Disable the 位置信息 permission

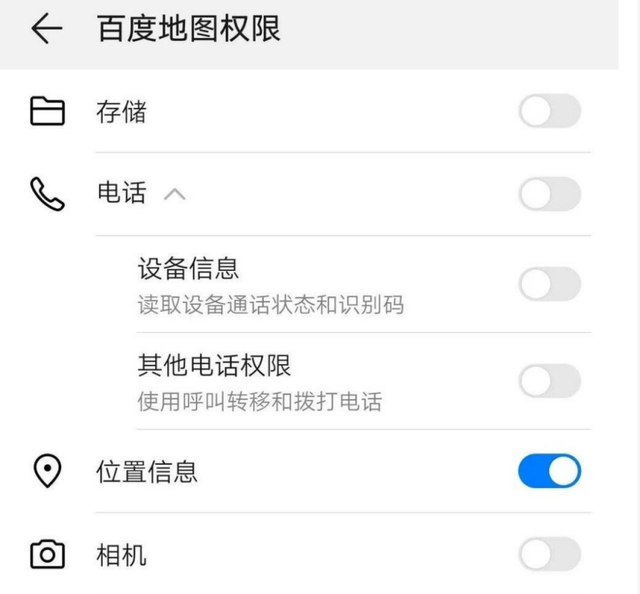click(549, 471)
